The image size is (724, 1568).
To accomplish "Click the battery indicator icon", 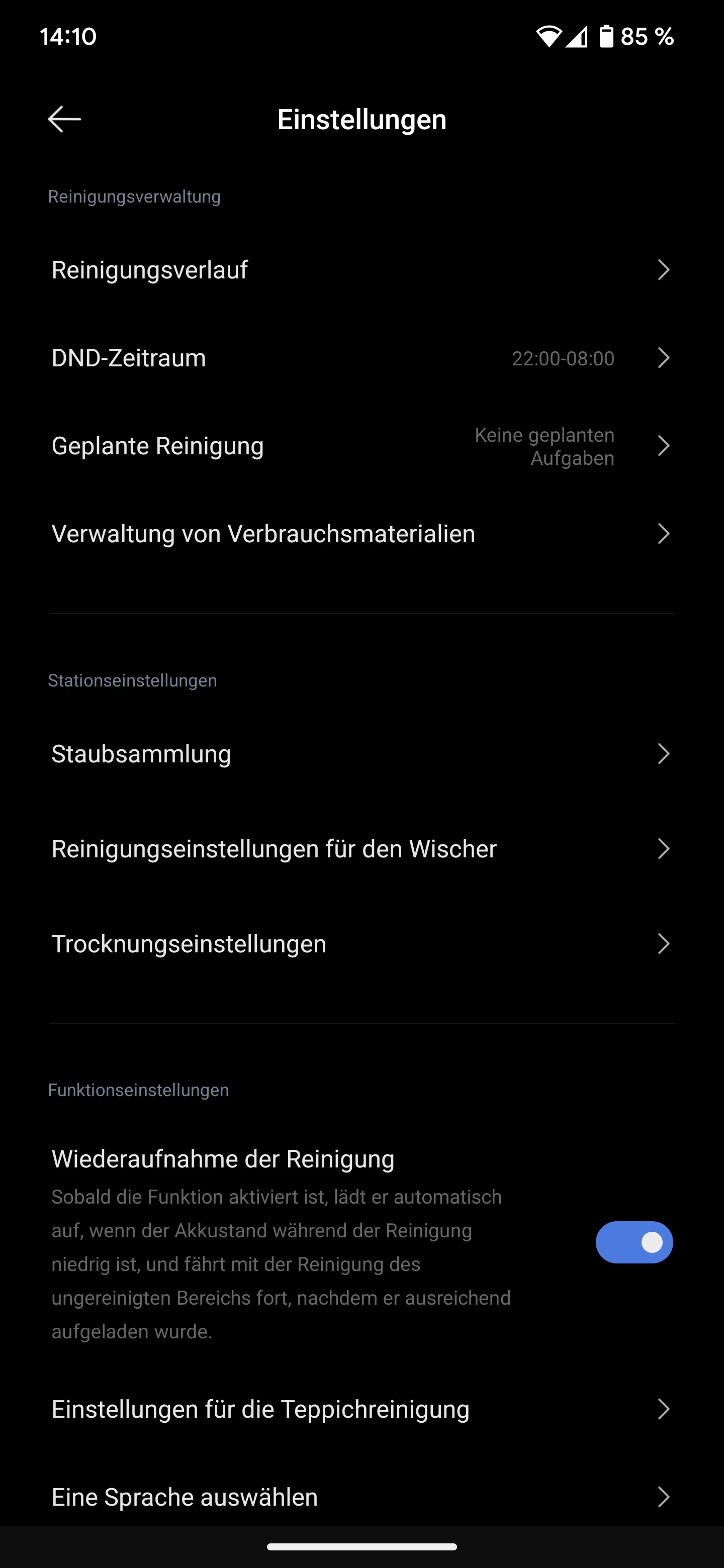I will [606, 37].
